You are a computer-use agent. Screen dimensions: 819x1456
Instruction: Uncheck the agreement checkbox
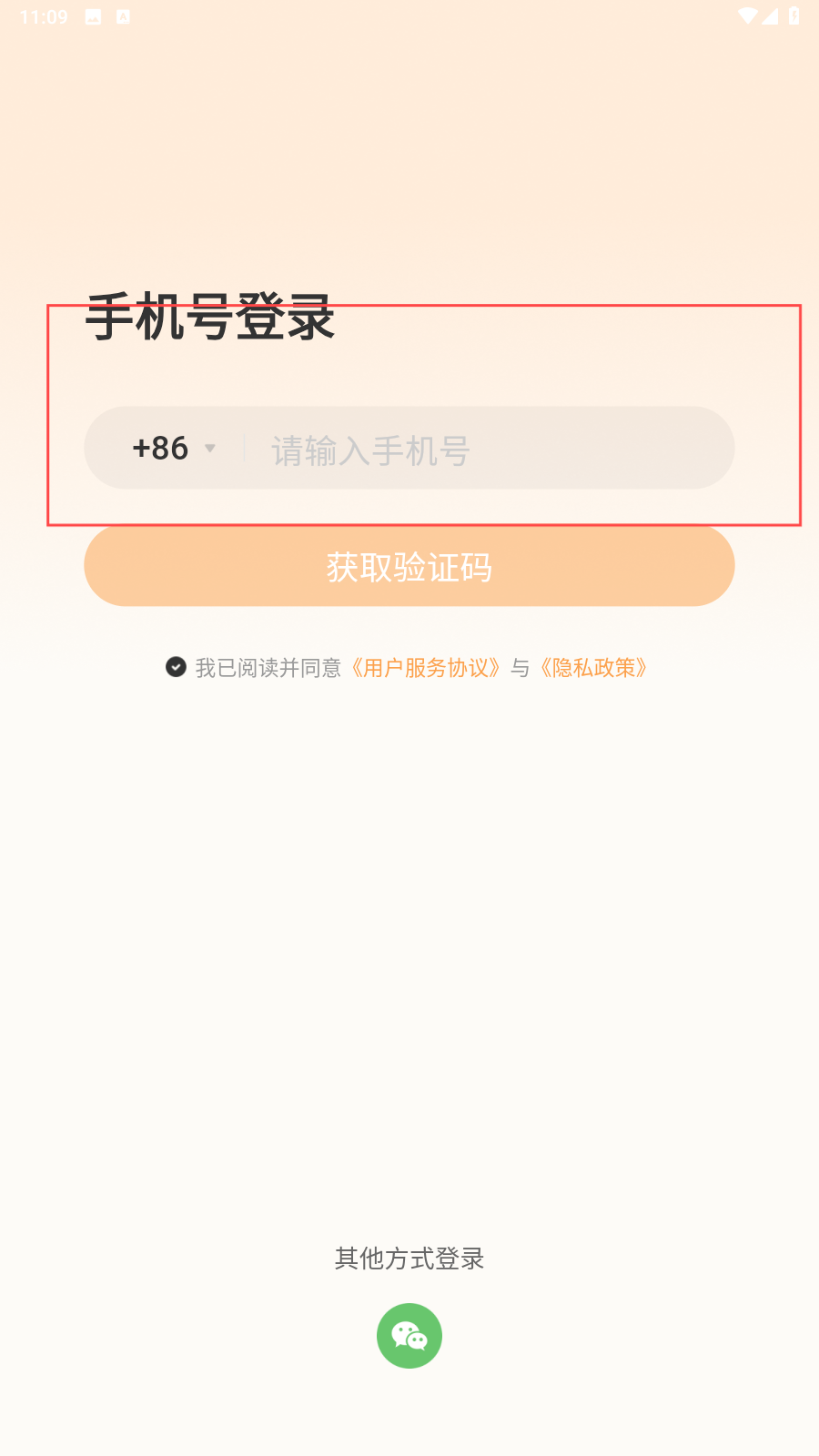[x=176, y=667]
